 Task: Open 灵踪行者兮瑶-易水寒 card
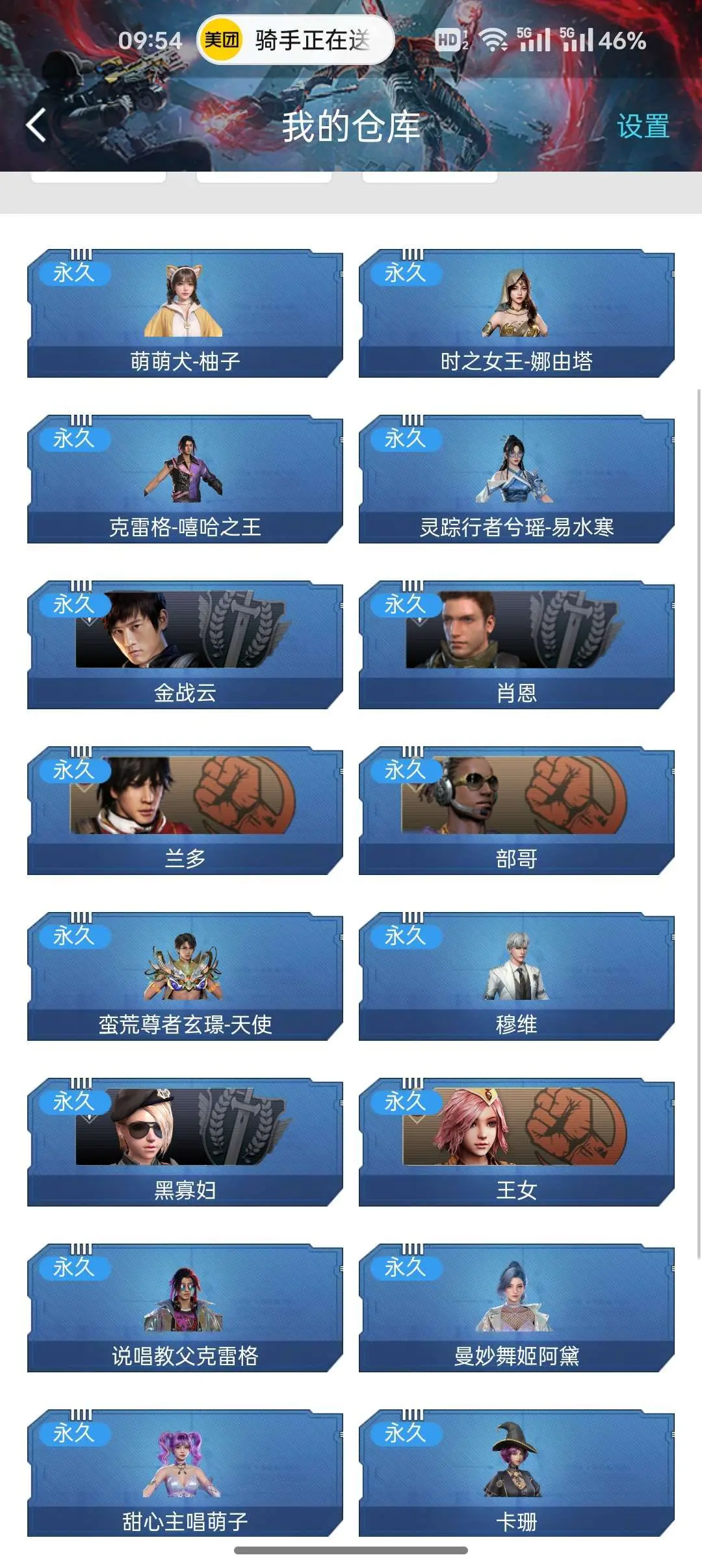tap(516, 479)
